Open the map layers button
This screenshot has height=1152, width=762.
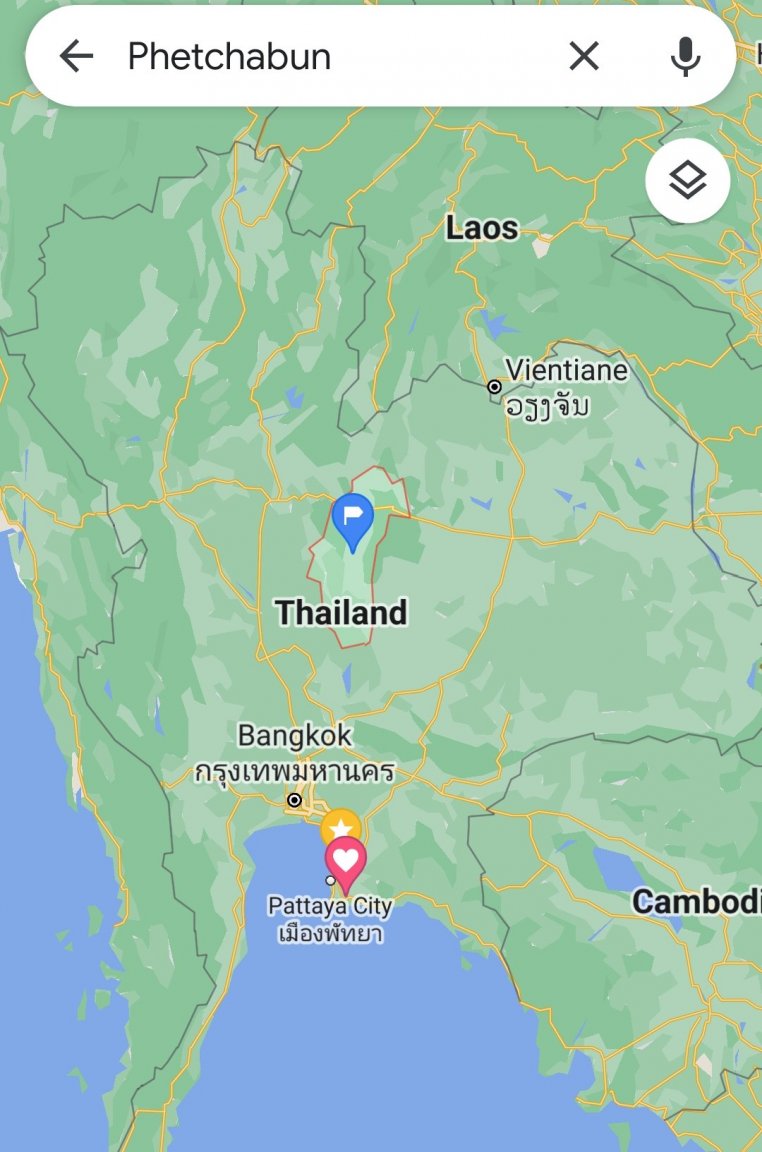[x=687, y=181]
